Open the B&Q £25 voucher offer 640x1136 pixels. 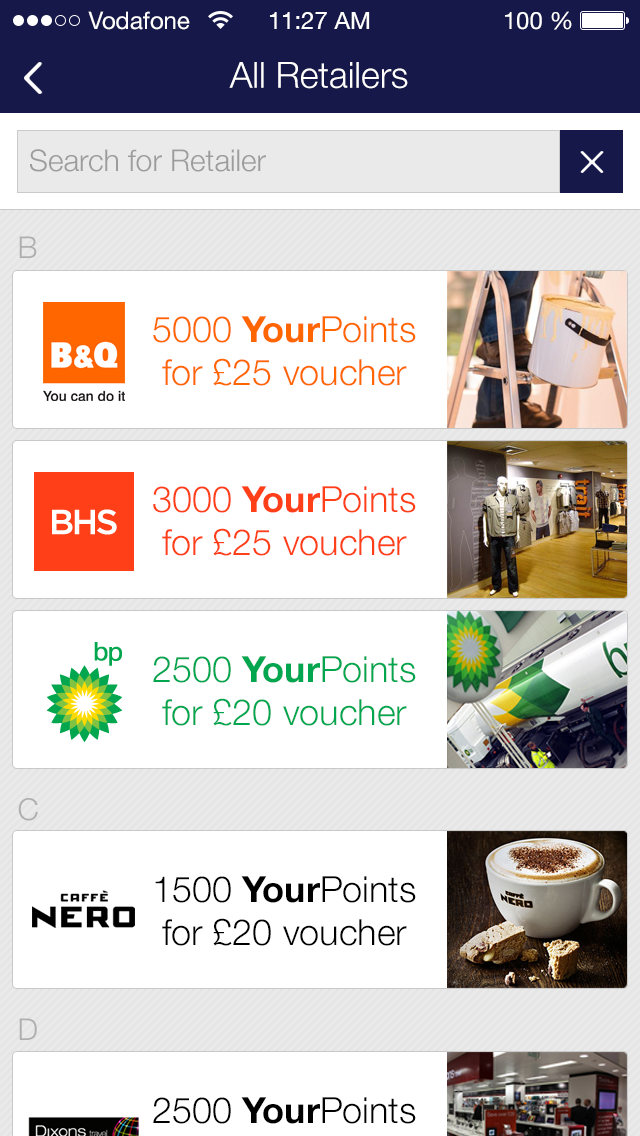pyautogui.click(x=320, y=350)
